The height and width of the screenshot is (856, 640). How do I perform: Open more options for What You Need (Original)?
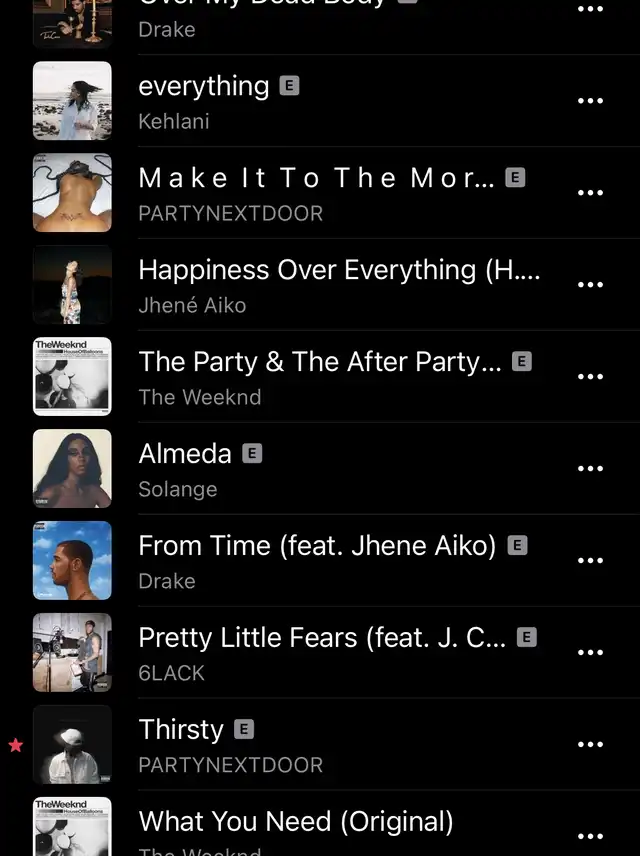(x=591, y=836)
